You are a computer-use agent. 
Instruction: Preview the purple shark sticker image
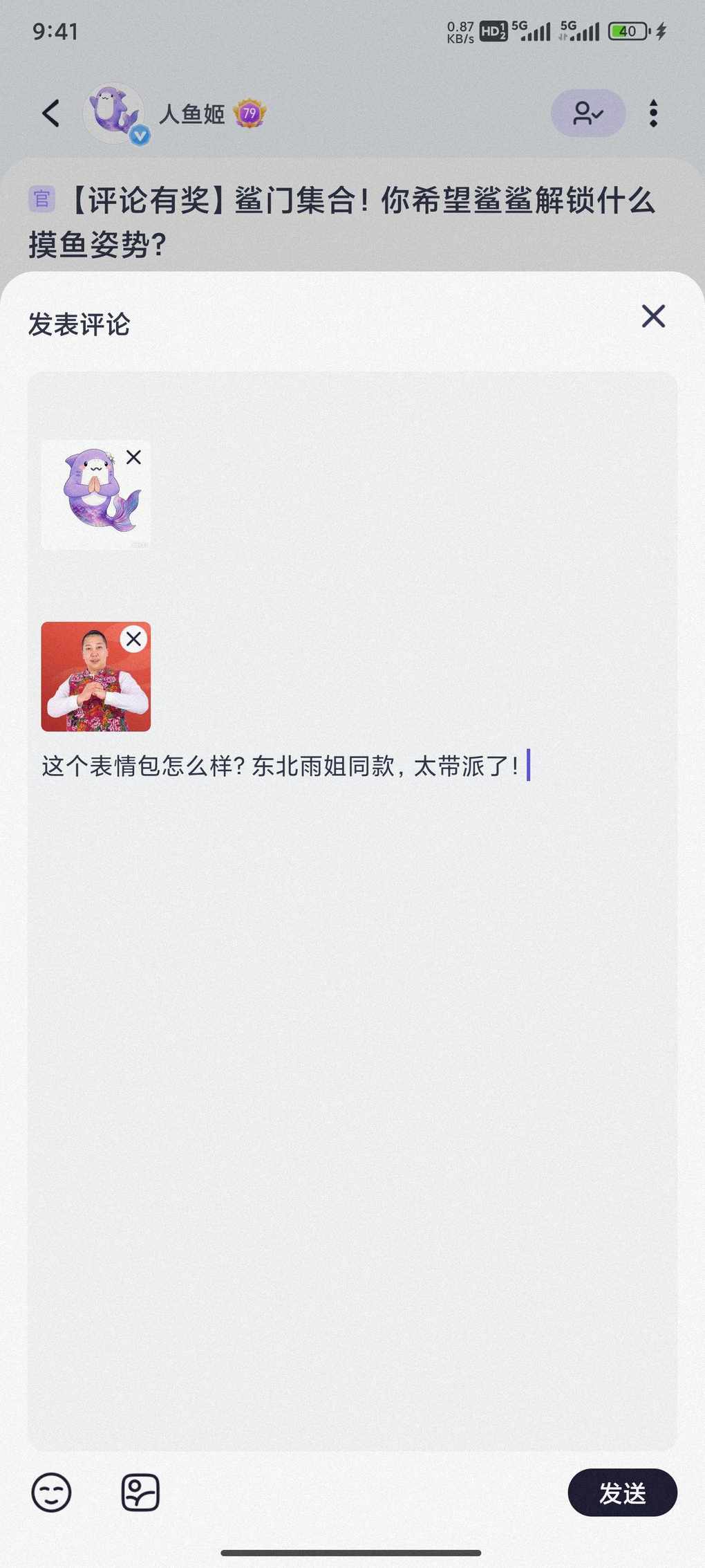pyautogui.click(x=90, y=501)
